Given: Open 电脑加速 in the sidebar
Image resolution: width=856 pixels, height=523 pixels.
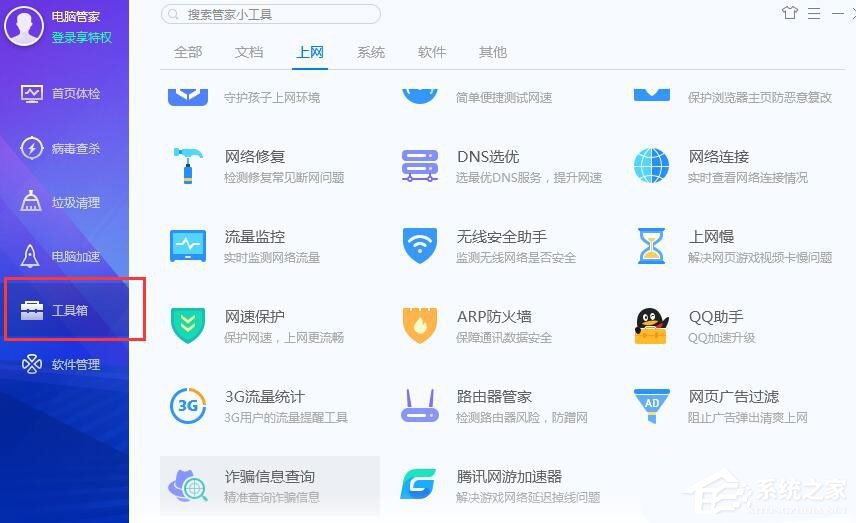Looking at the screenshot, I should tap(64, 256).
